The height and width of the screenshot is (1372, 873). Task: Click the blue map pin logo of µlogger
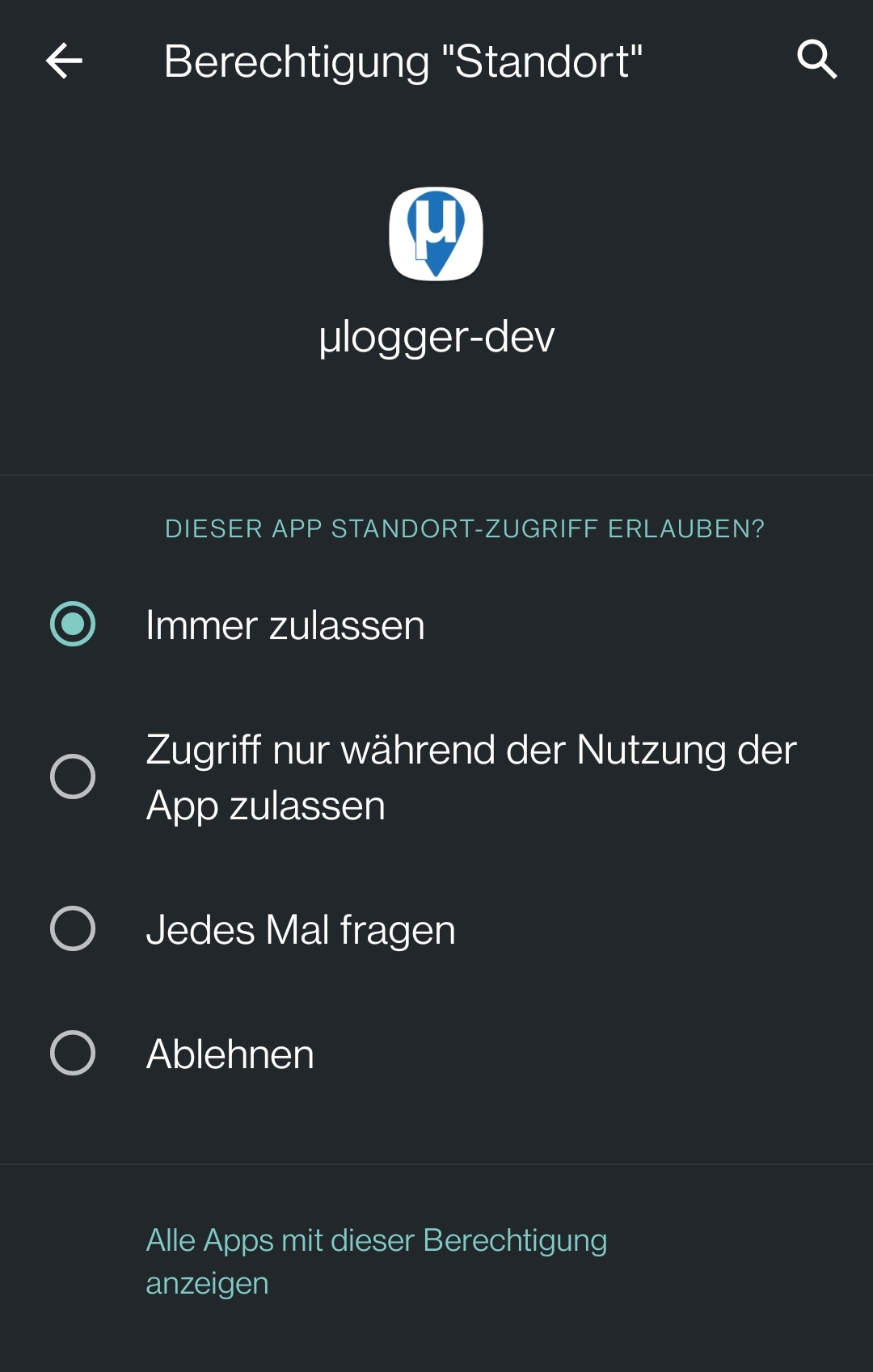436,235
